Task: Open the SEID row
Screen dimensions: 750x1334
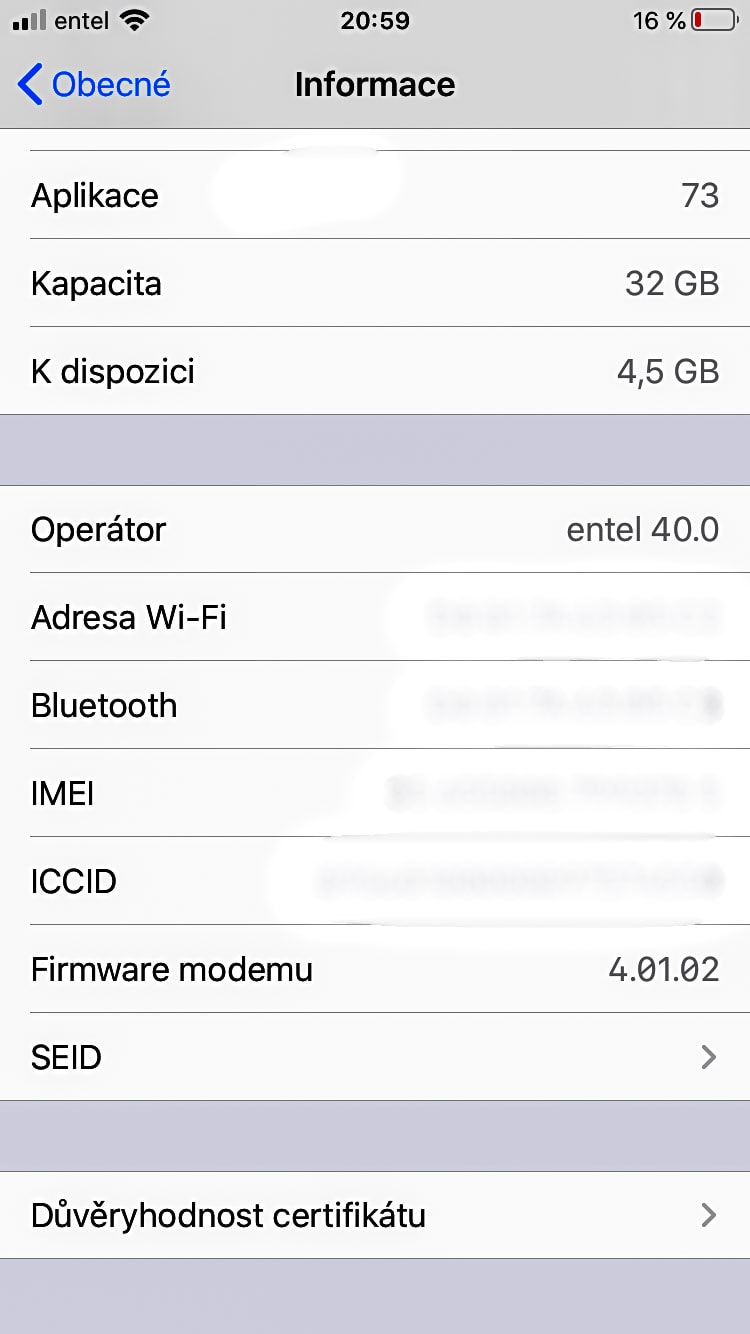Action: point(375,1057)
